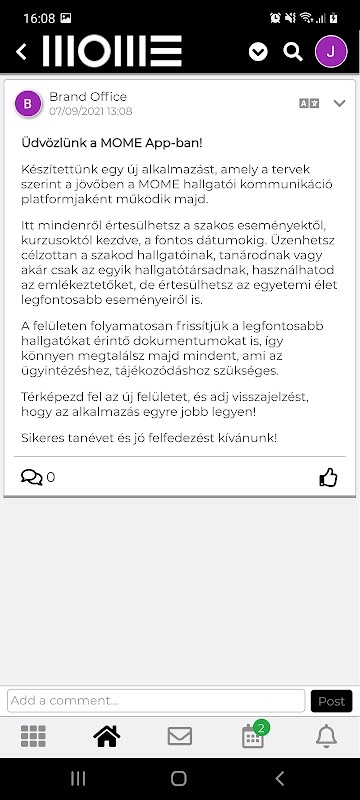Screen dimensions: 360x800
Task: Open the notifications bell tab
Action: pos(326,736)
